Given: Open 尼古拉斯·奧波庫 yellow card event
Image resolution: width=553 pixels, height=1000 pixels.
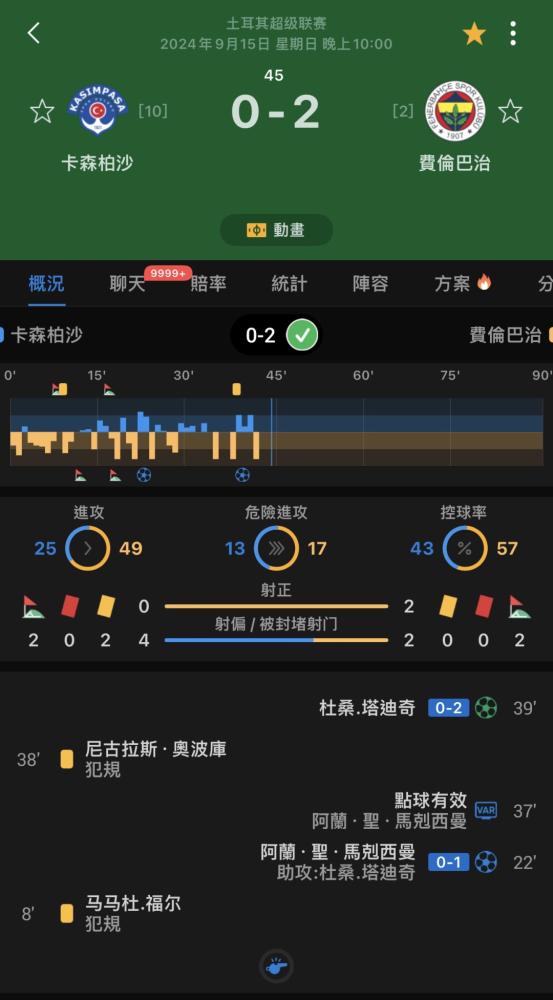Looking at the screenshot, I should [122, 759].
